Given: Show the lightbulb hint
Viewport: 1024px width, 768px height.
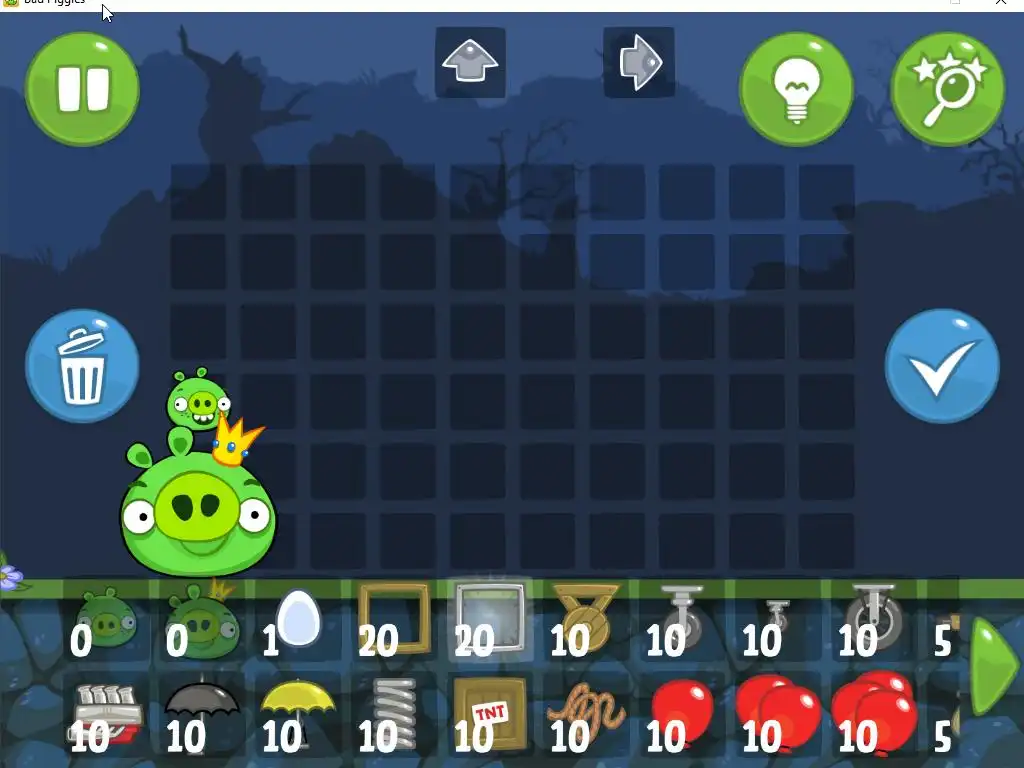Looking at the screenshot, I should 796,89.
